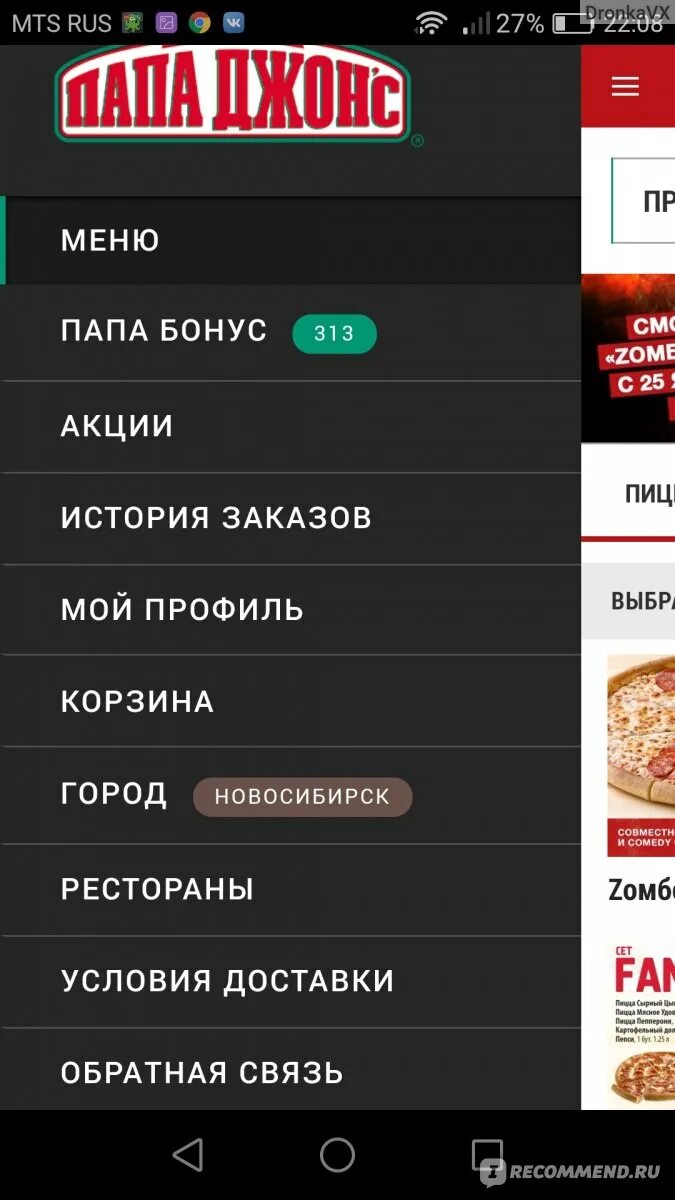Tap the system back button
The height and width of the screenshot is (1200, 675).
[188, 1155]
